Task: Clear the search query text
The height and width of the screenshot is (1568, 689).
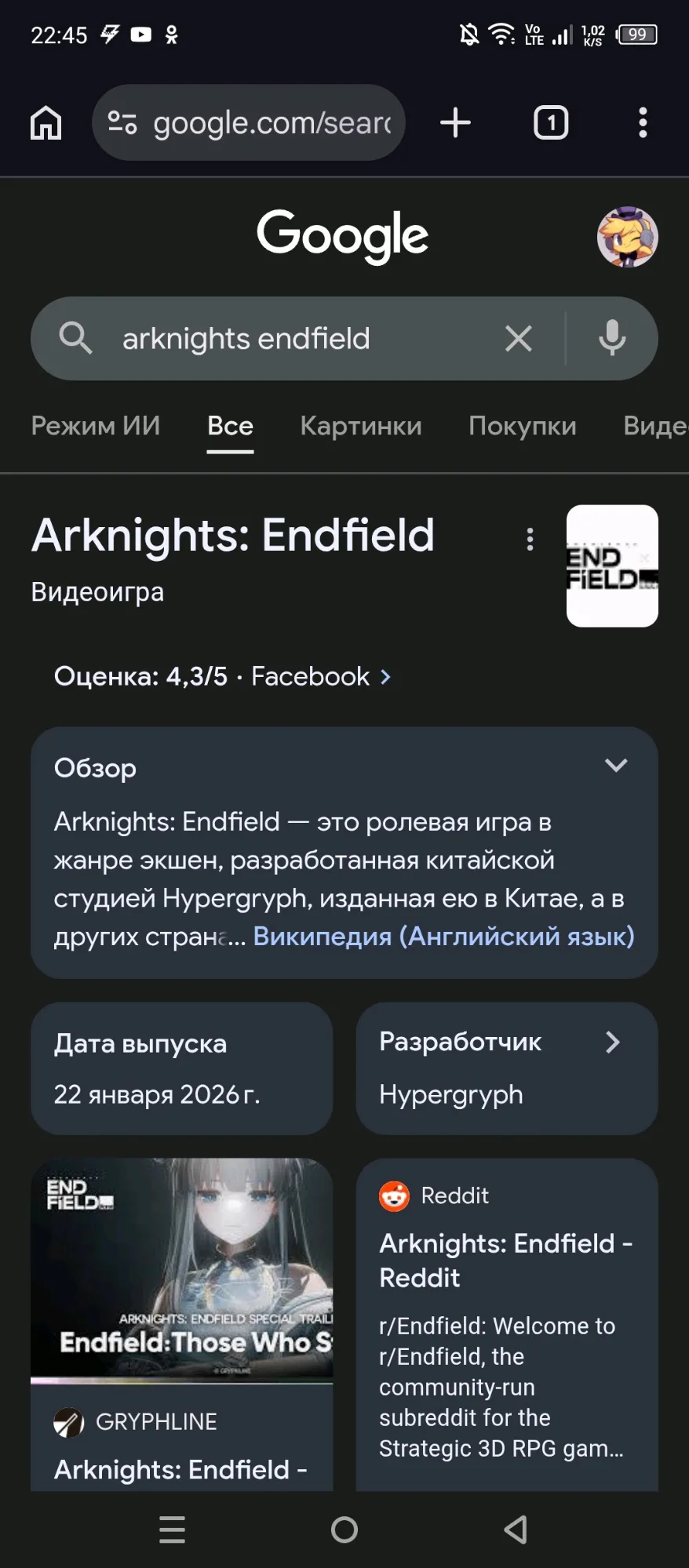Action: click(x=519, y=339)
